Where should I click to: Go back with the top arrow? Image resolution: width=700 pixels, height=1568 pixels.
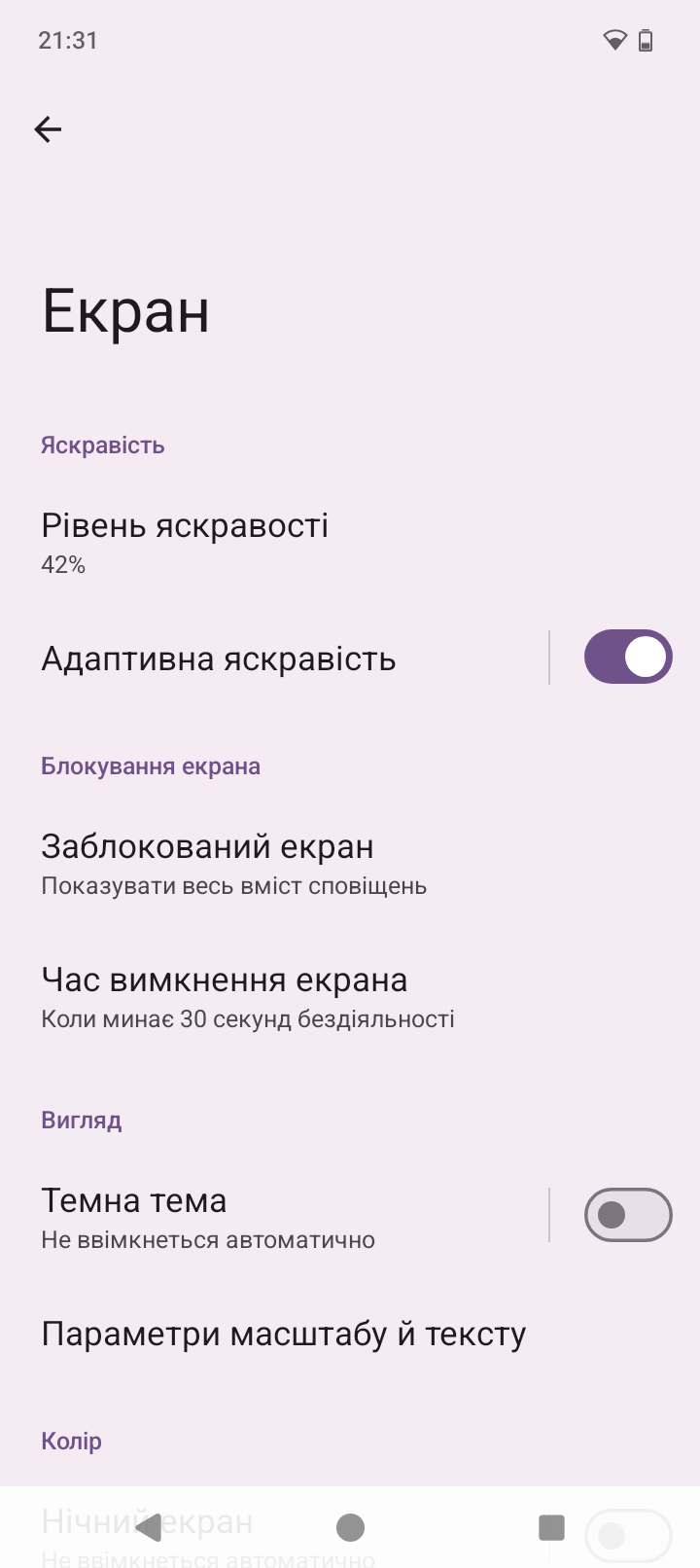48,129
